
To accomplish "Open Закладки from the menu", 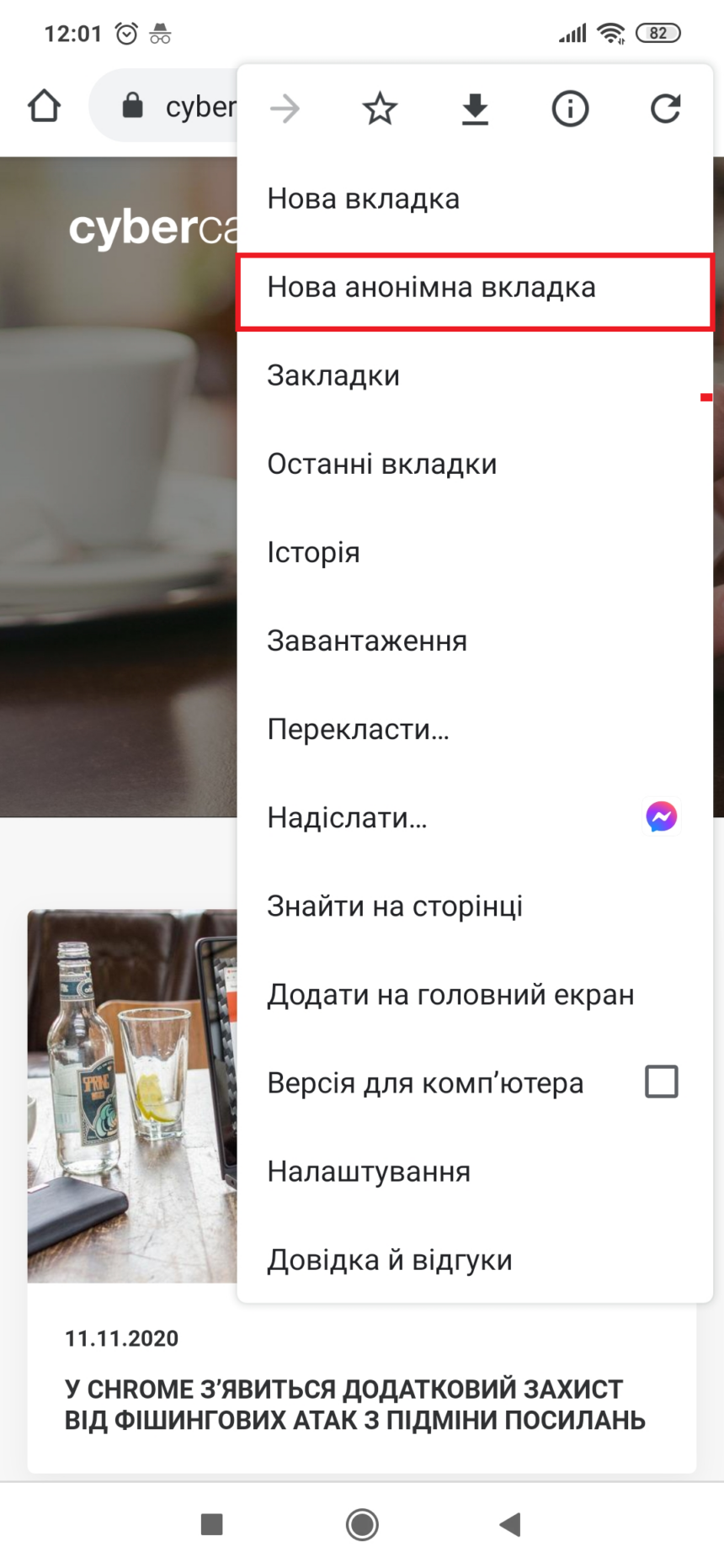I will pos(333,375).
